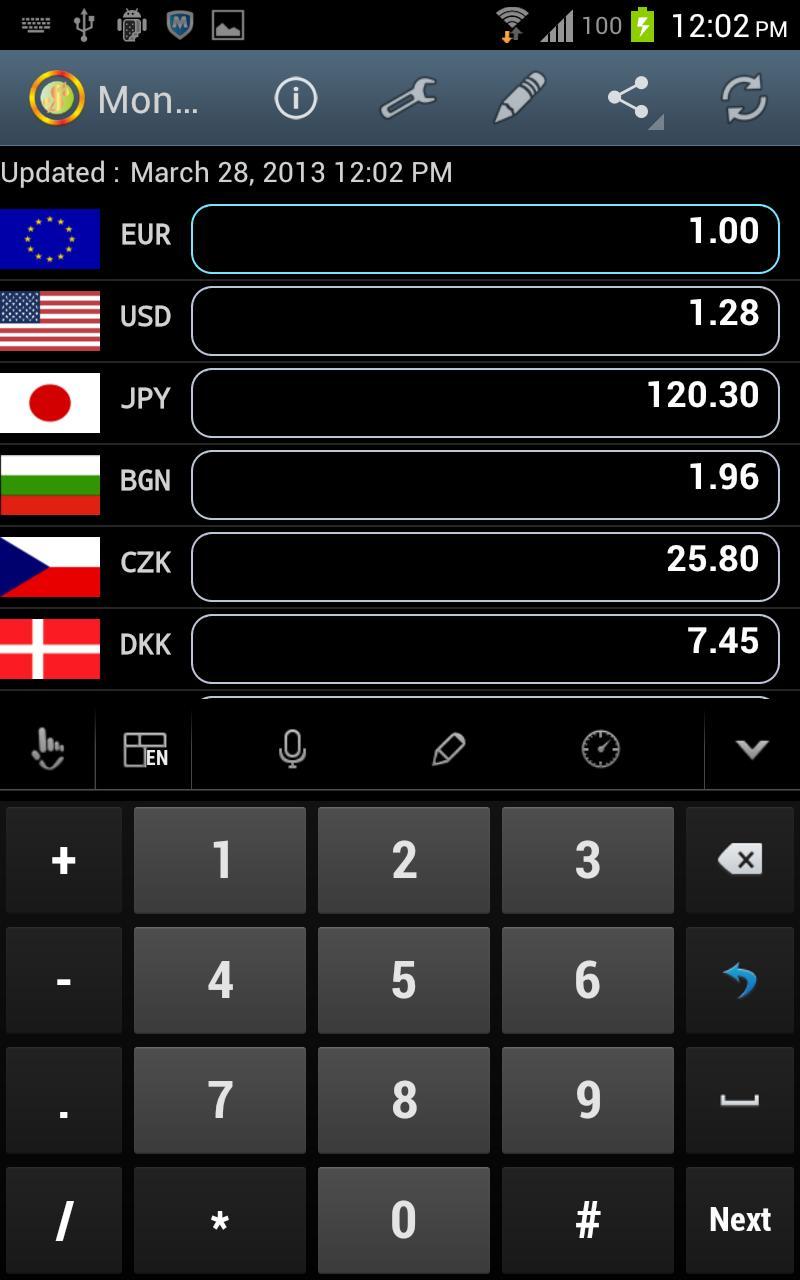Open the app info panel
The image size is (800, 1280).
point(295,98)
